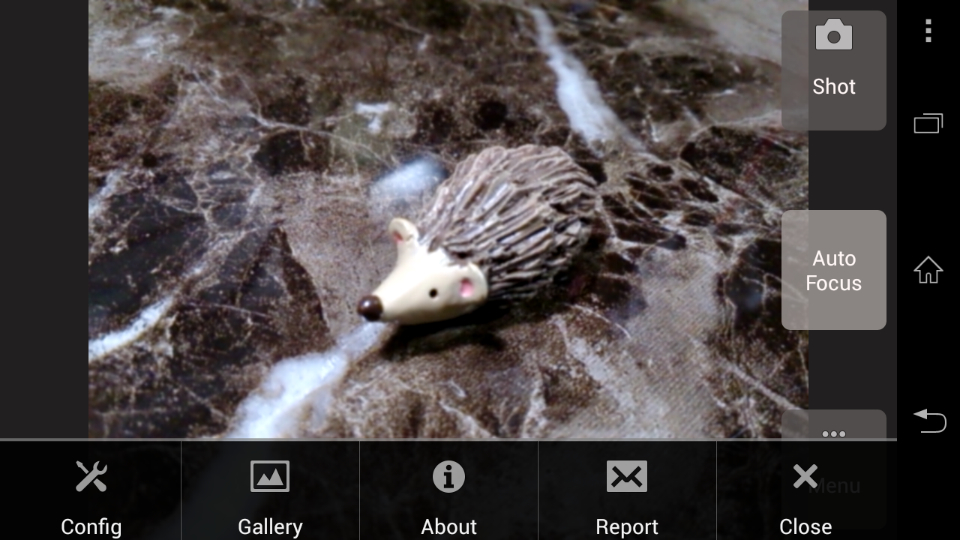Take a photo with the Shot button
Image resolution: width=960 pixels, height=540 pixels.
pos(833,68)
